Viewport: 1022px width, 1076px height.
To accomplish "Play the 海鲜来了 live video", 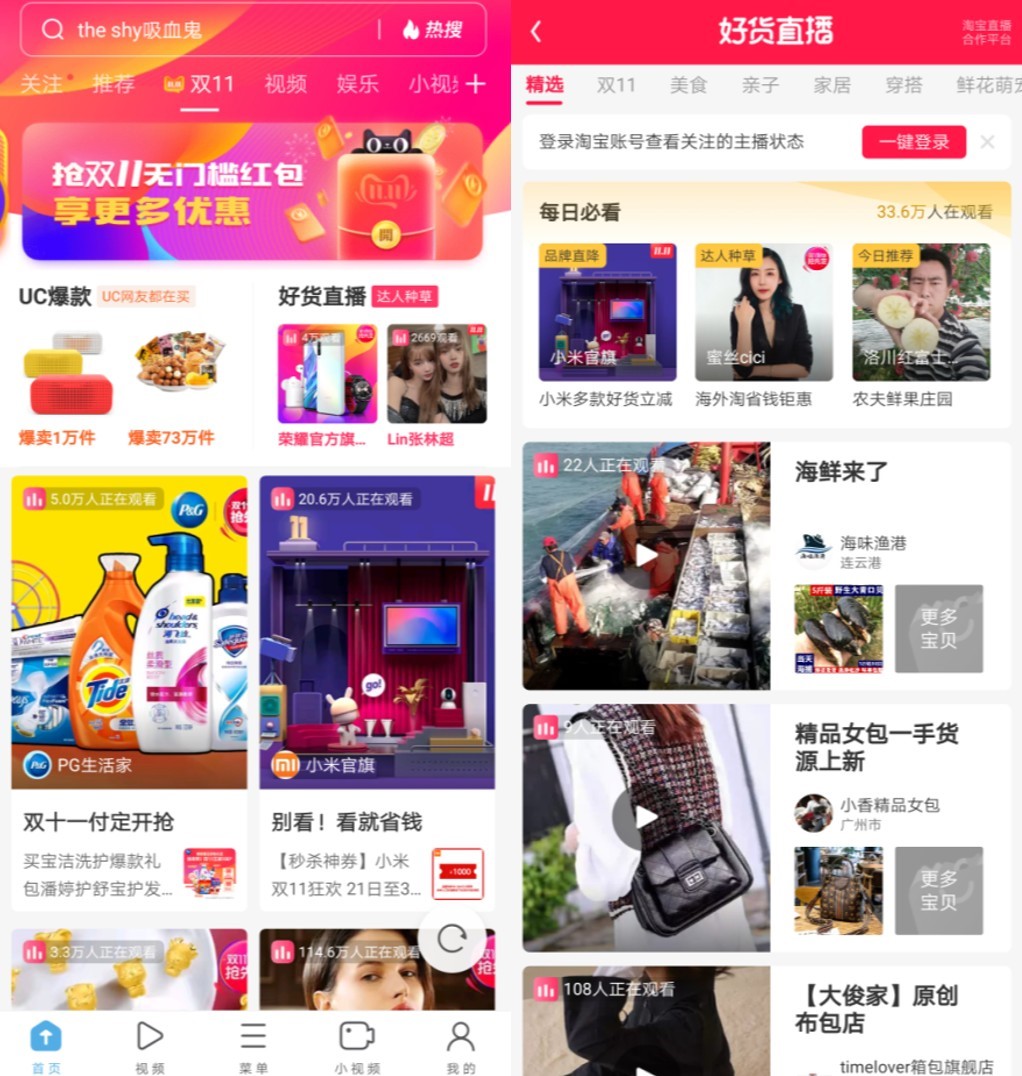I will [646, 554].
